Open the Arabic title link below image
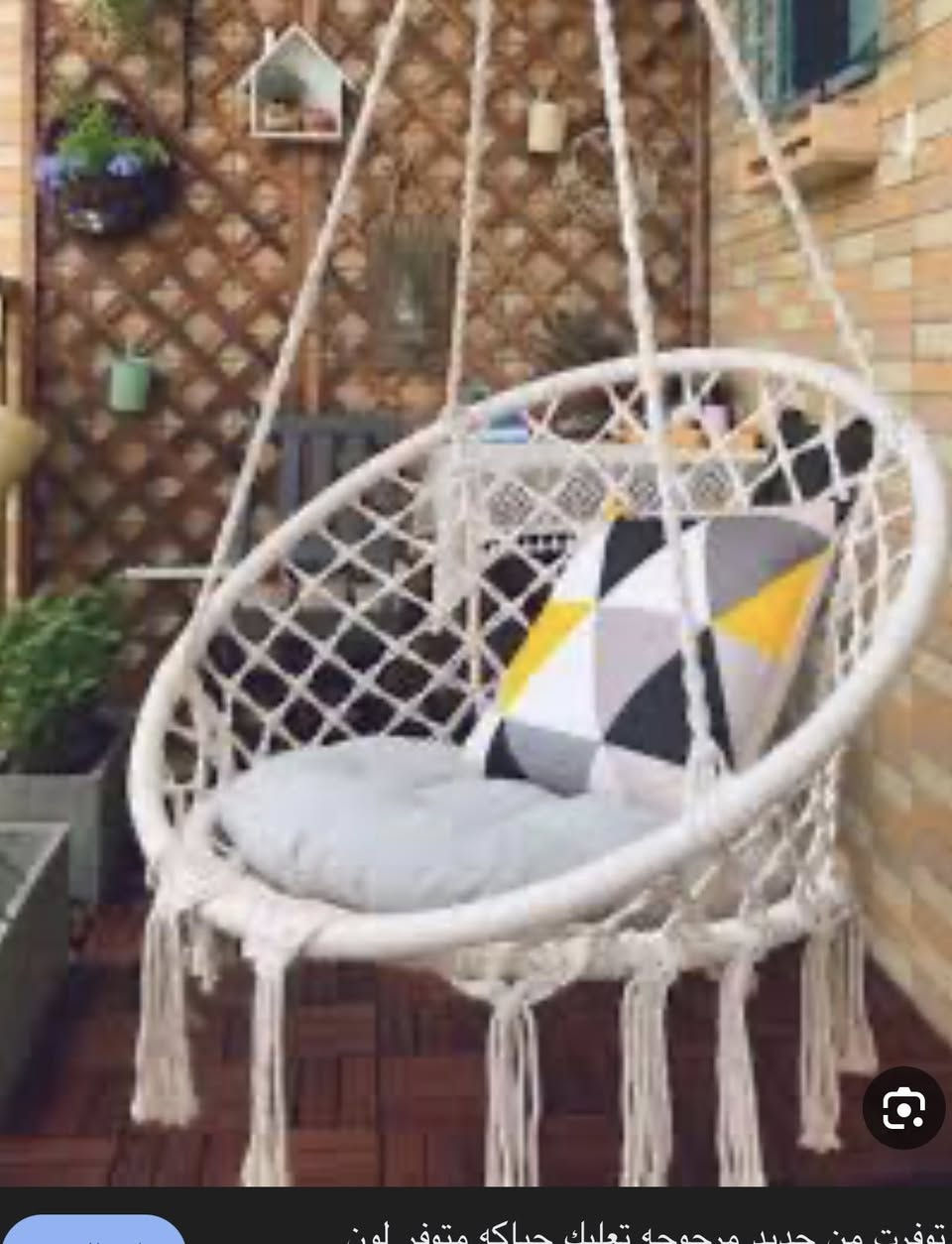Screen dimensions: 952x1244 tap(645, 1231)
